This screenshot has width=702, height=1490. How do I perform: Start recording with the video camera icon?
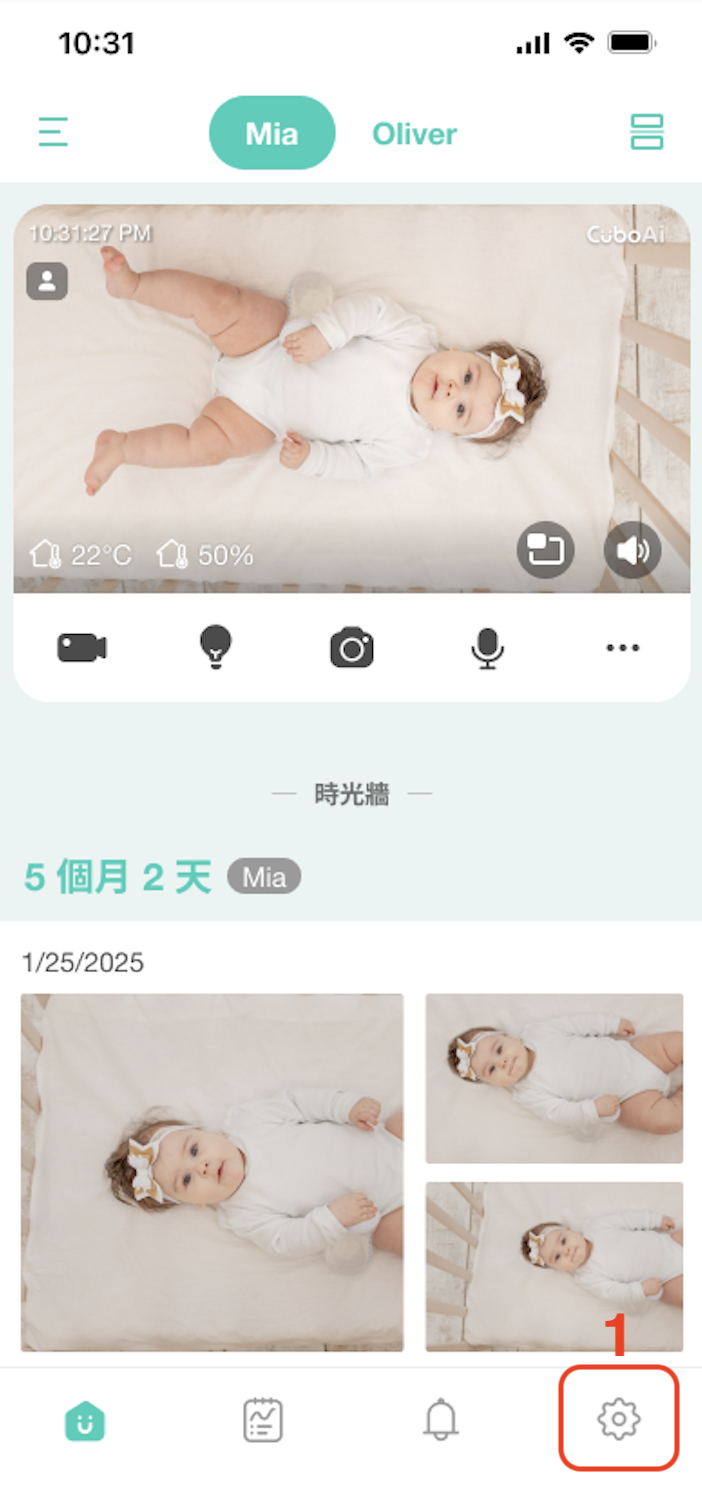click(x=82, y=648)
